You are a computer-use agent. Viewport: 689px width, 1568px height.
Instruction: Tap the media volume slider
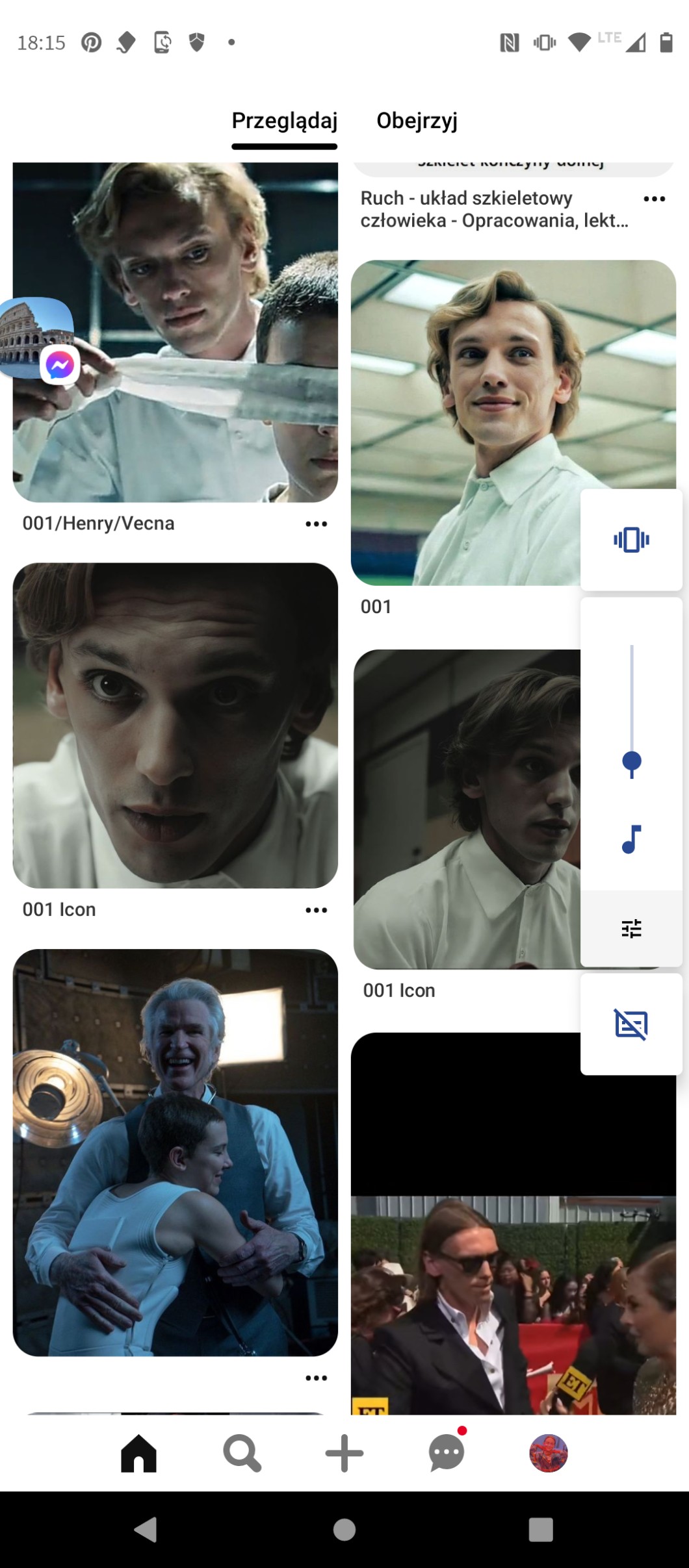631,714
